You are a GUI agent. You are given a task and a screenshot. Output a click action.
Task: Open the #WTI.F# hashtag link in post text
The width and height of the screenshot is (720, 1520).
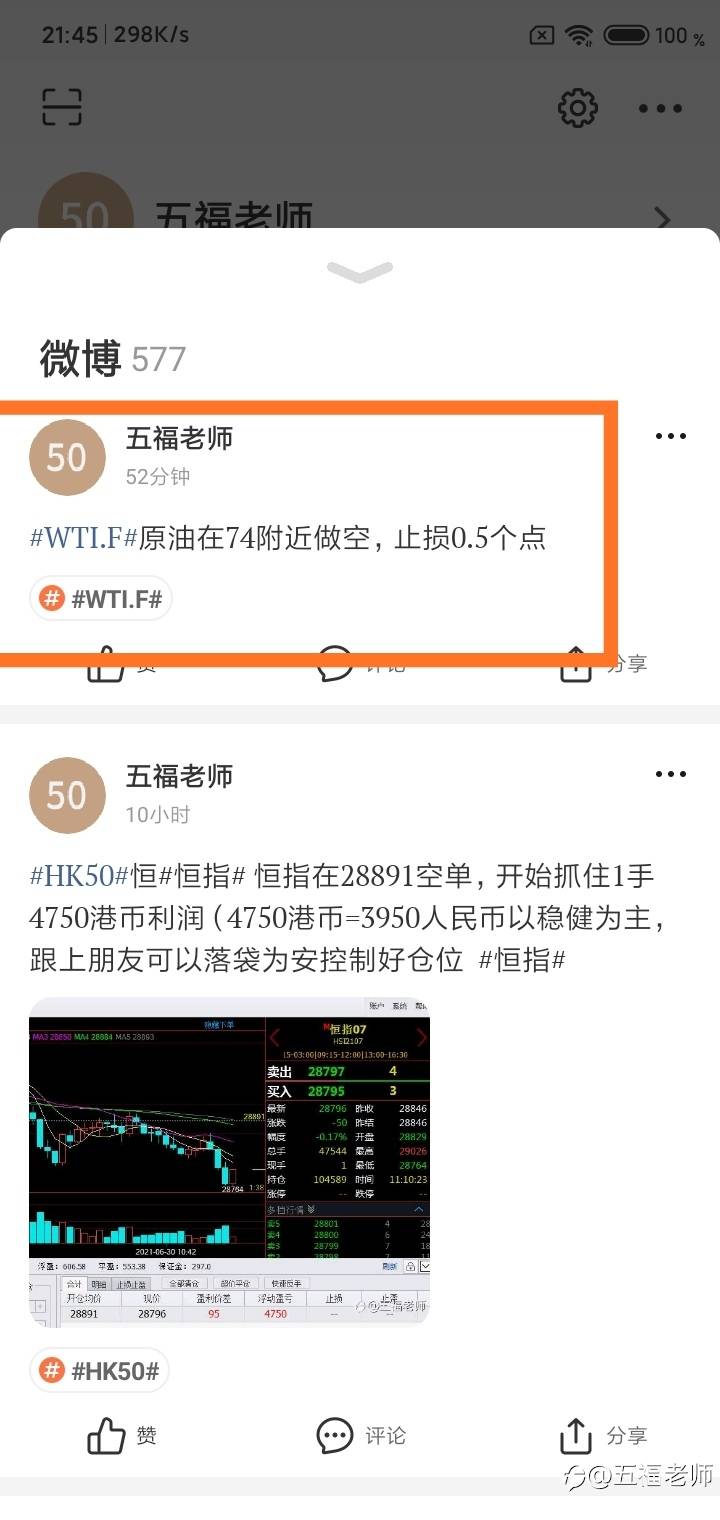[x=83, y=537]
